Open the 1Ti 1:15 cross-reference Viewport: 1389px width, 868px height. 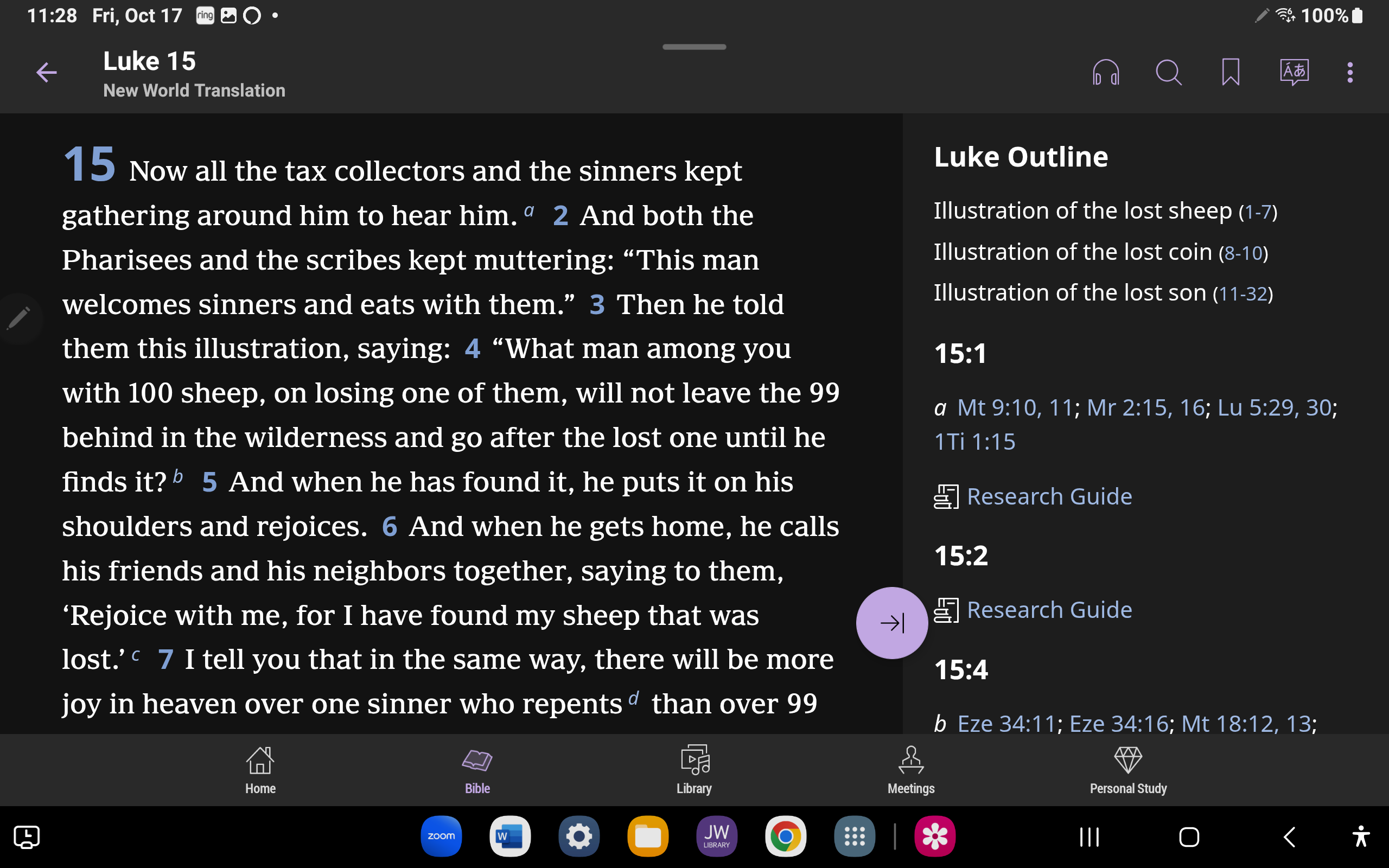tap(974, 442)
